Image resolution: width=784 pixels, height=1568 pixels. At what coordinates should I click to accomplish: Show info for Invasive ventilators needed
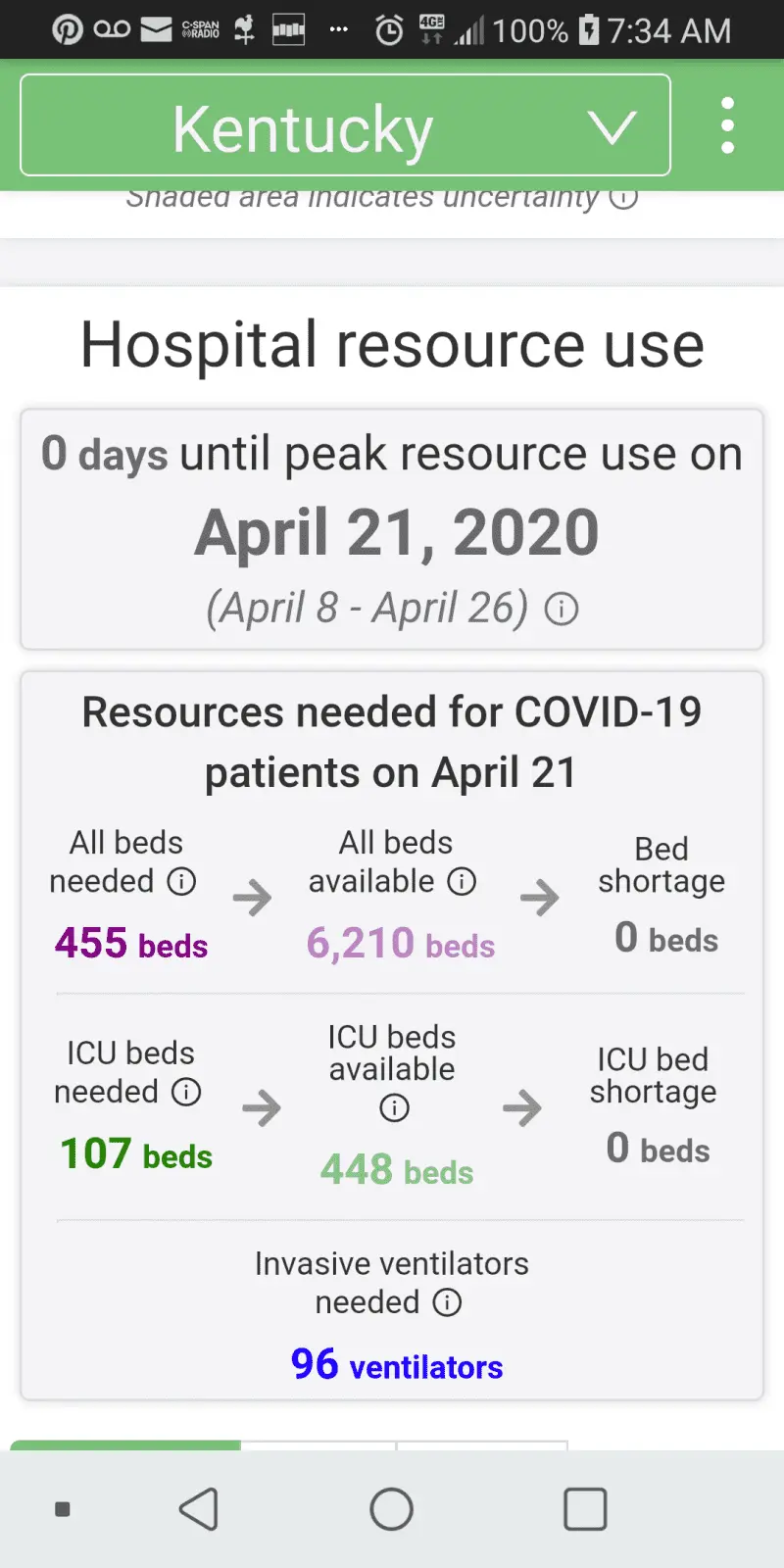(447, 1302)
